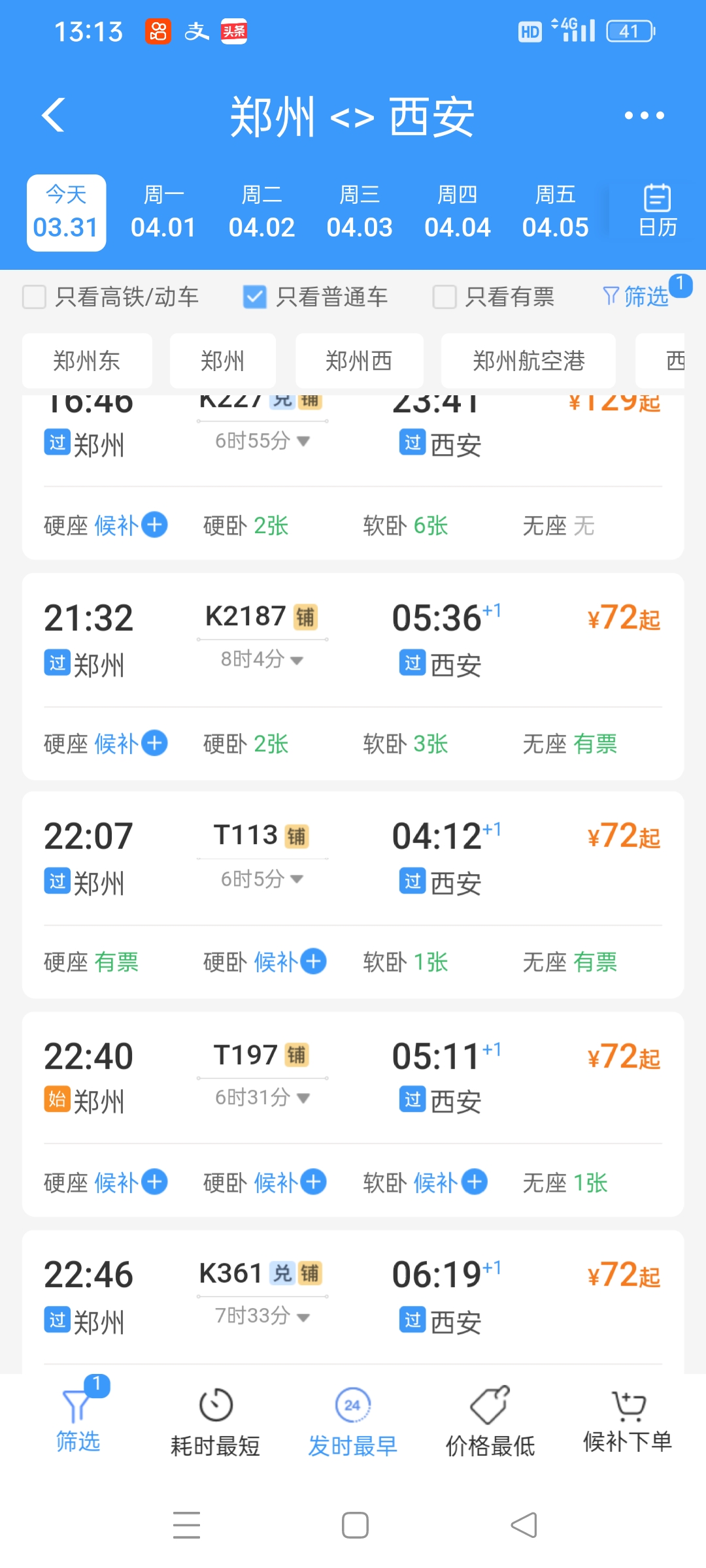Expand stops for T113 6时5分 duration
The height and width of the screenshot is (1568, 706).
pos(261,879)
